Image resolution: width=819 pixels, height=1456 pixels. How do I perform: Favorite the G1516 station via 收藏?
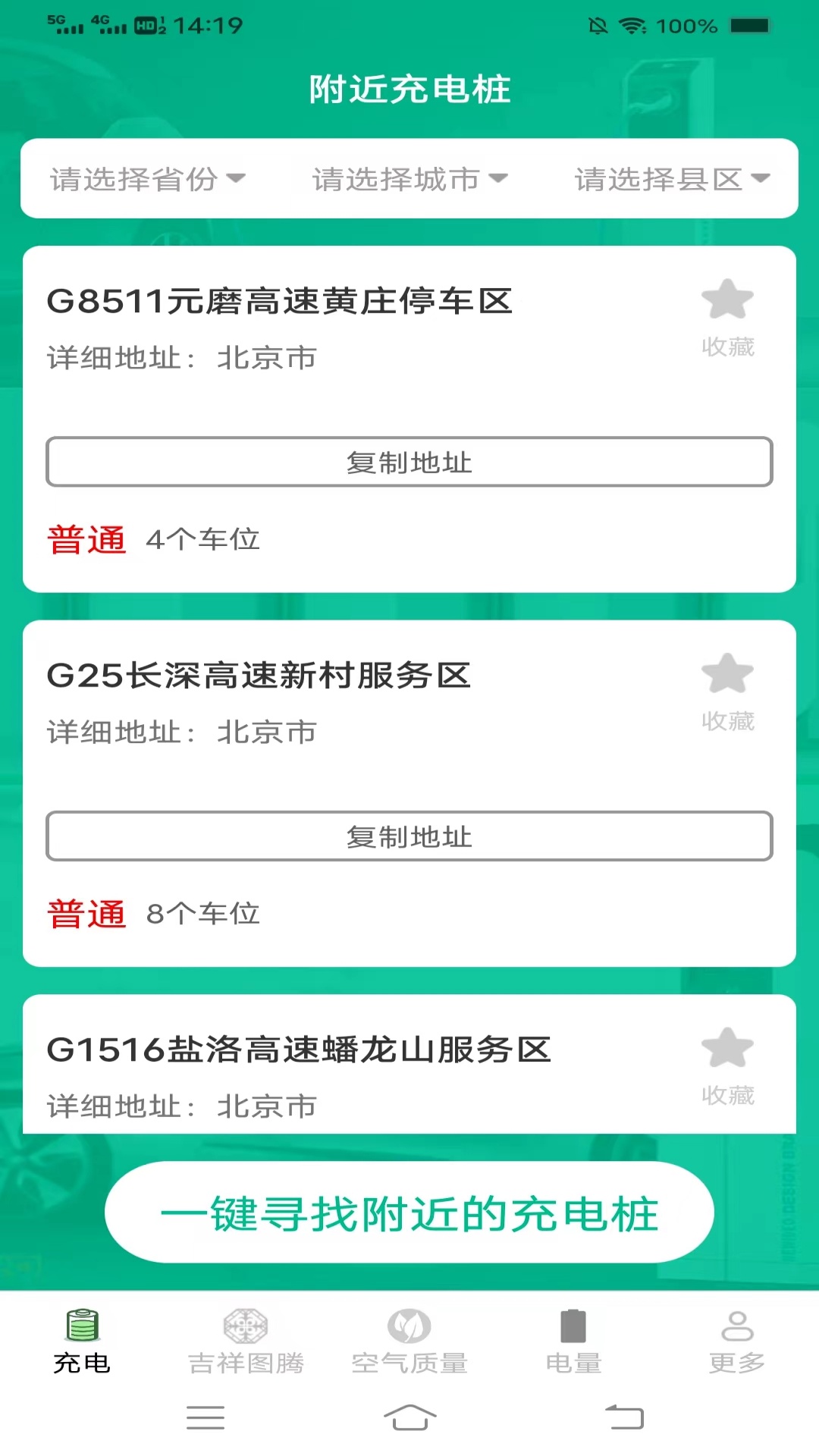click(726, 1094)
